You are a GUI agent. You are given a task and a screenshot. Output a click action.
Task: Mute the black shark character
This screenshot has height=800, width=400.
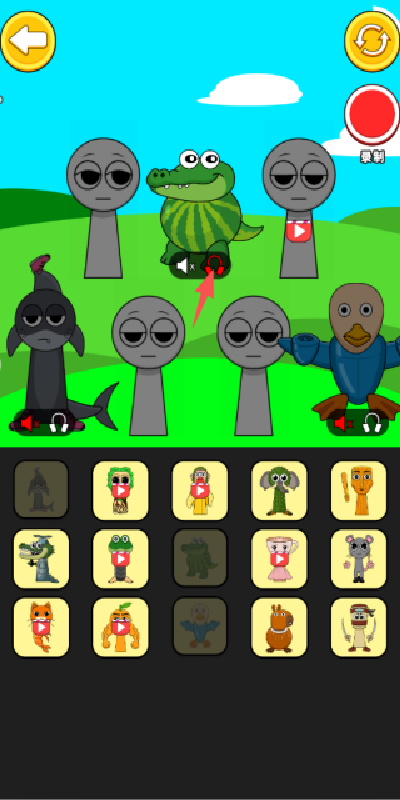click(29, 423)
